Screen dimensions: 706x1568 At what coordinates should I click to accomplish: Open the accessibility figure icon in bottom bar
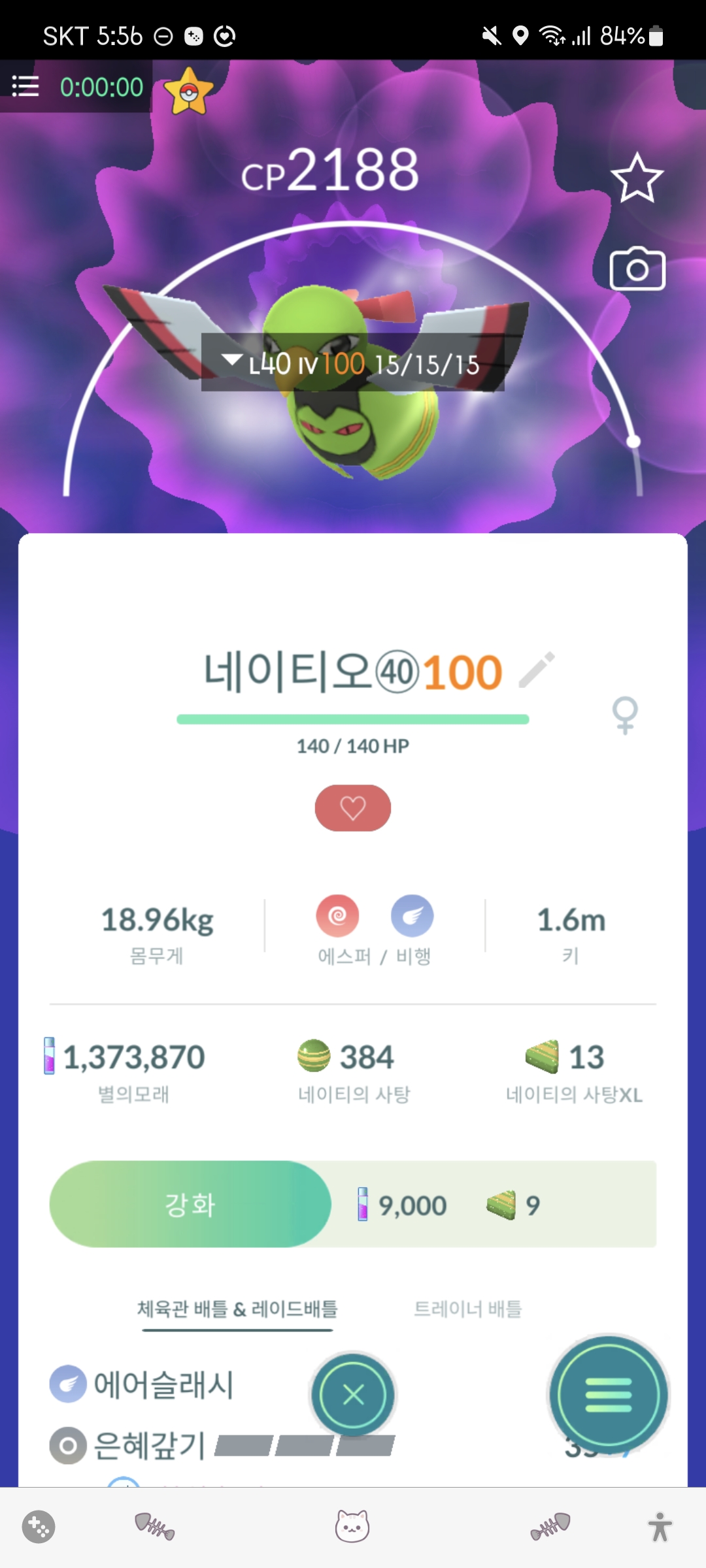point(660,1527)
